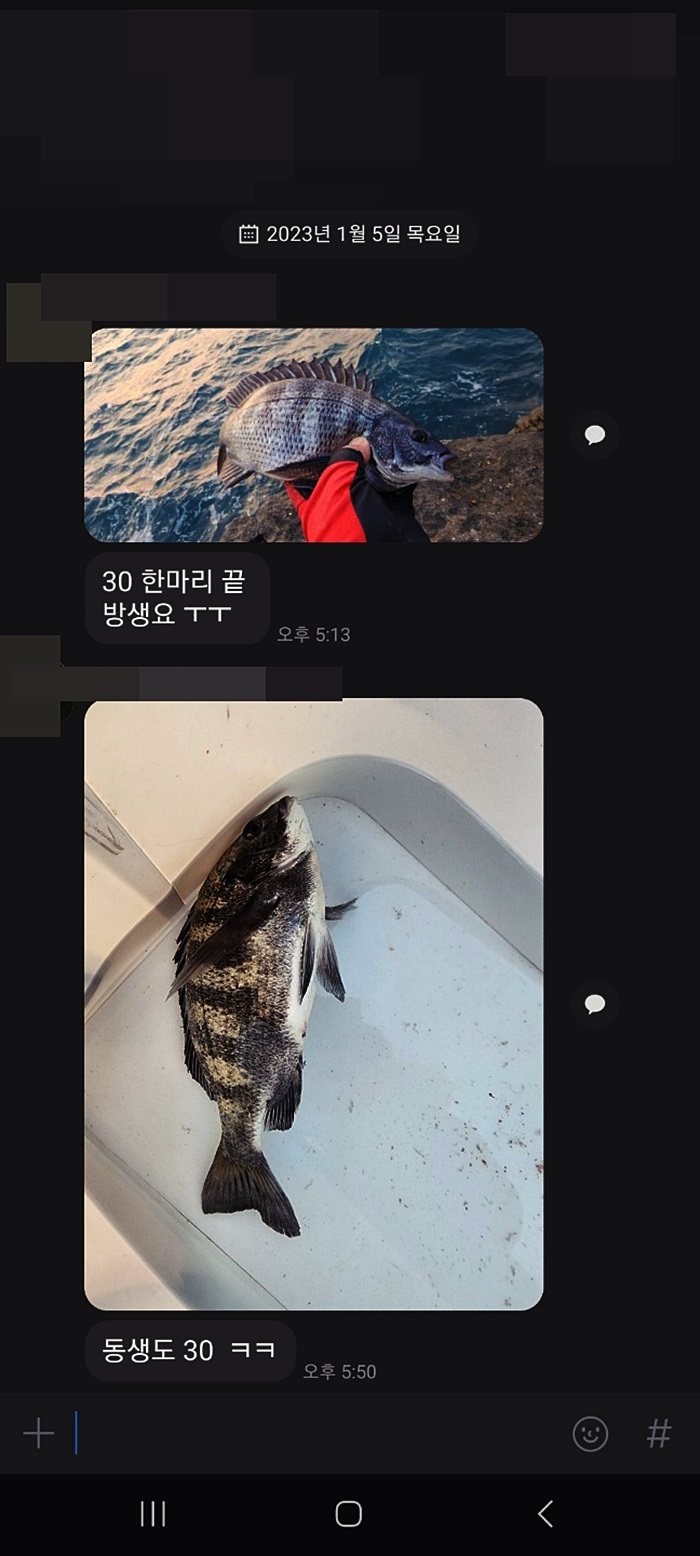Screen dimensions: 700x1556
Task: Go back with the system back button
Action: tap(545, 1514)
